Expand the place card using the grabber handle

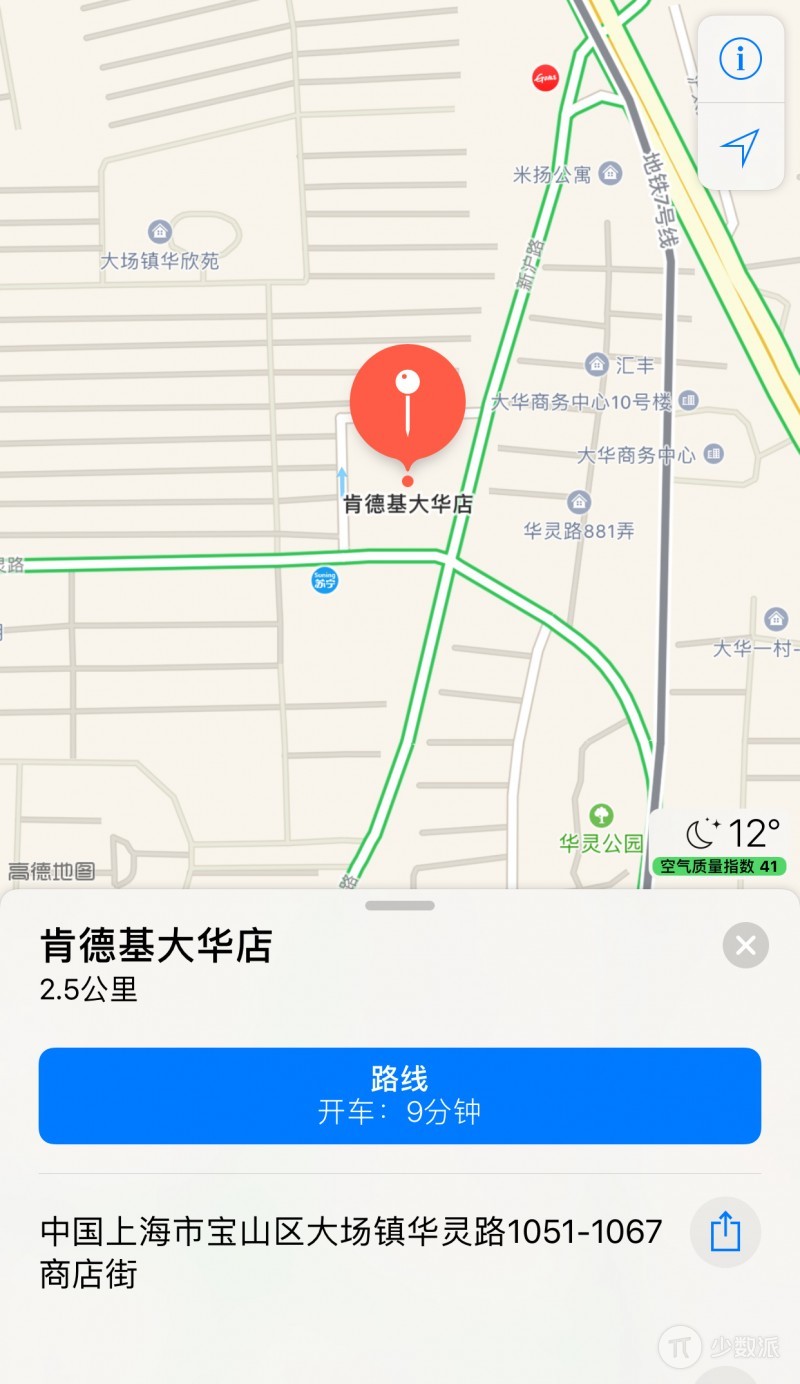[x=400, y=906]
